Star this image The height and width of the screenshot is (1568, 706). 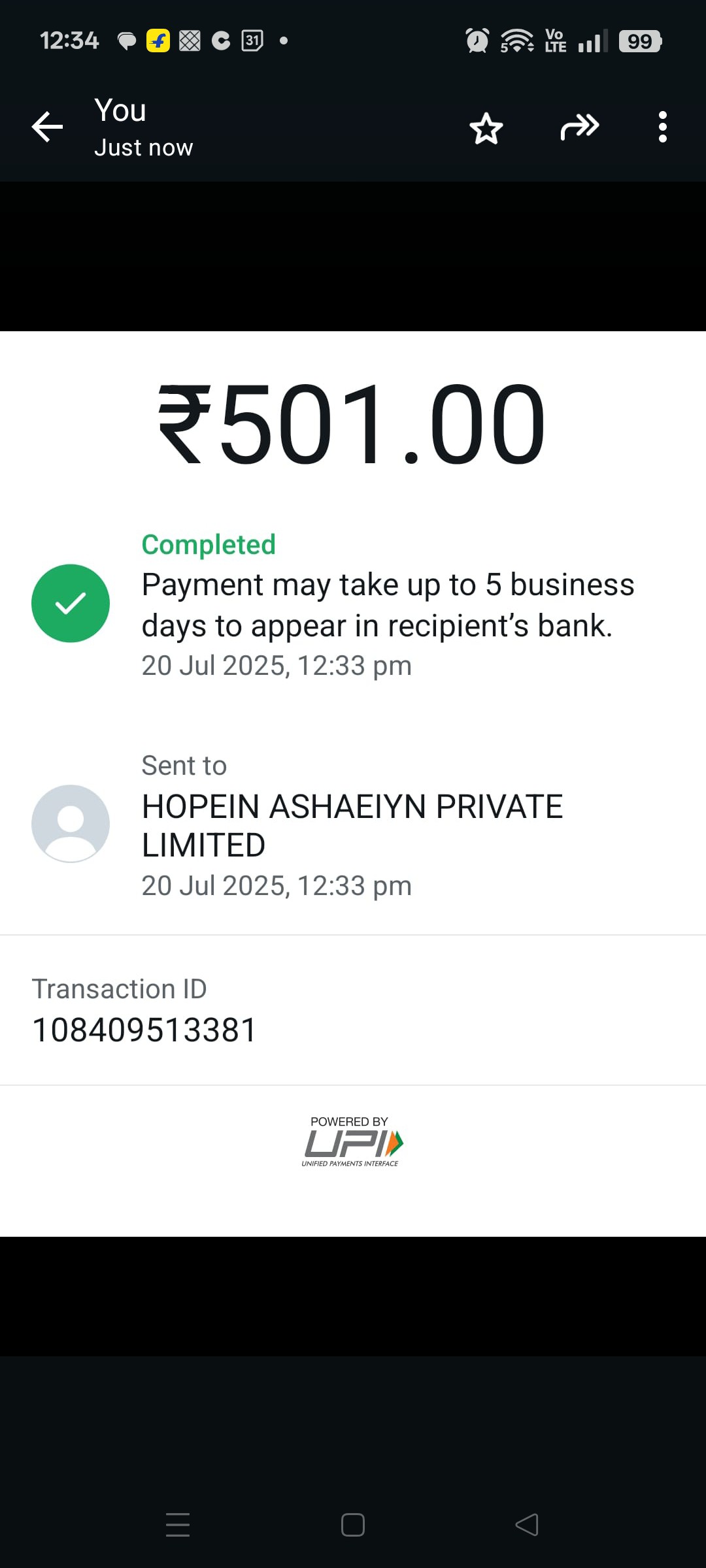(x=486, y=128)
